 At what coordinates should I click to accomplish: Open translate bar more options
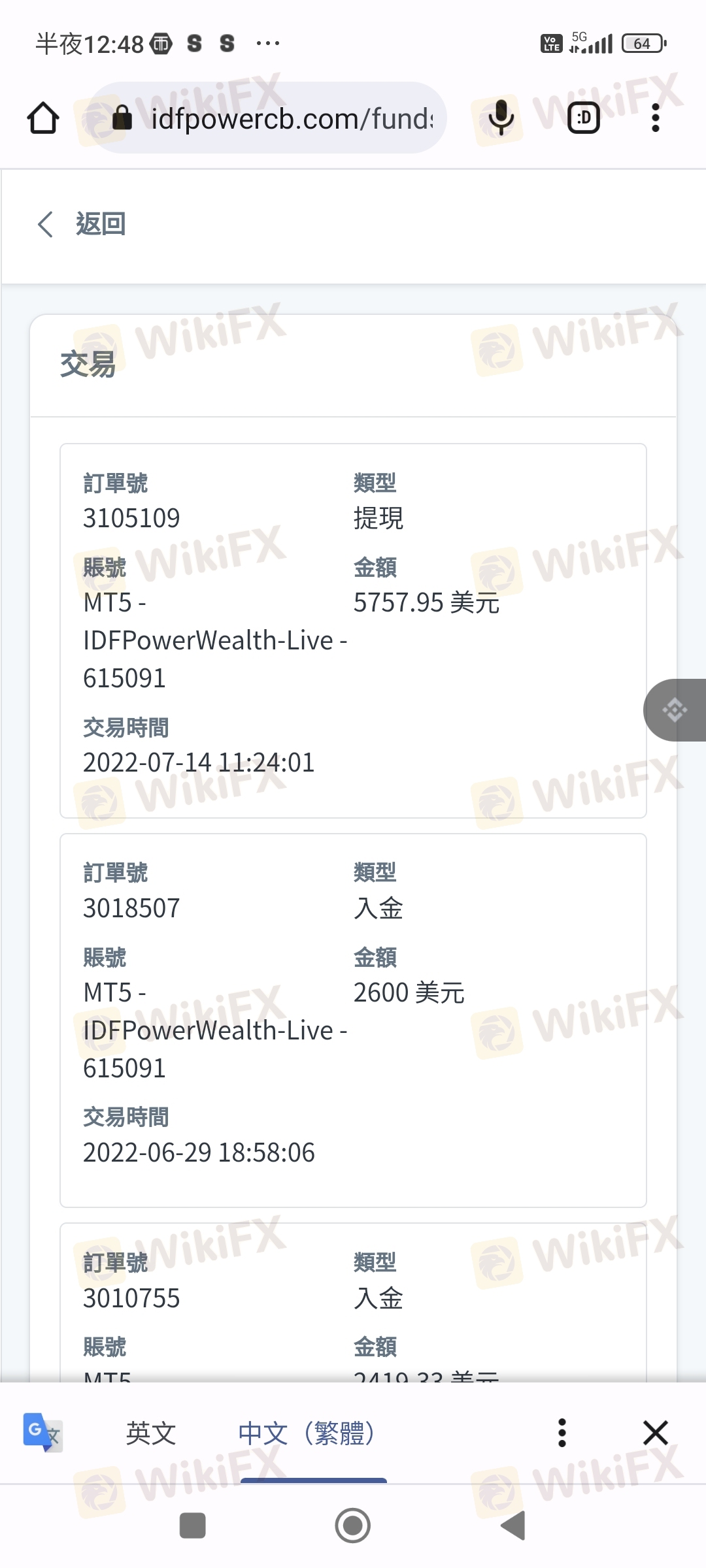pos(562,1433)
